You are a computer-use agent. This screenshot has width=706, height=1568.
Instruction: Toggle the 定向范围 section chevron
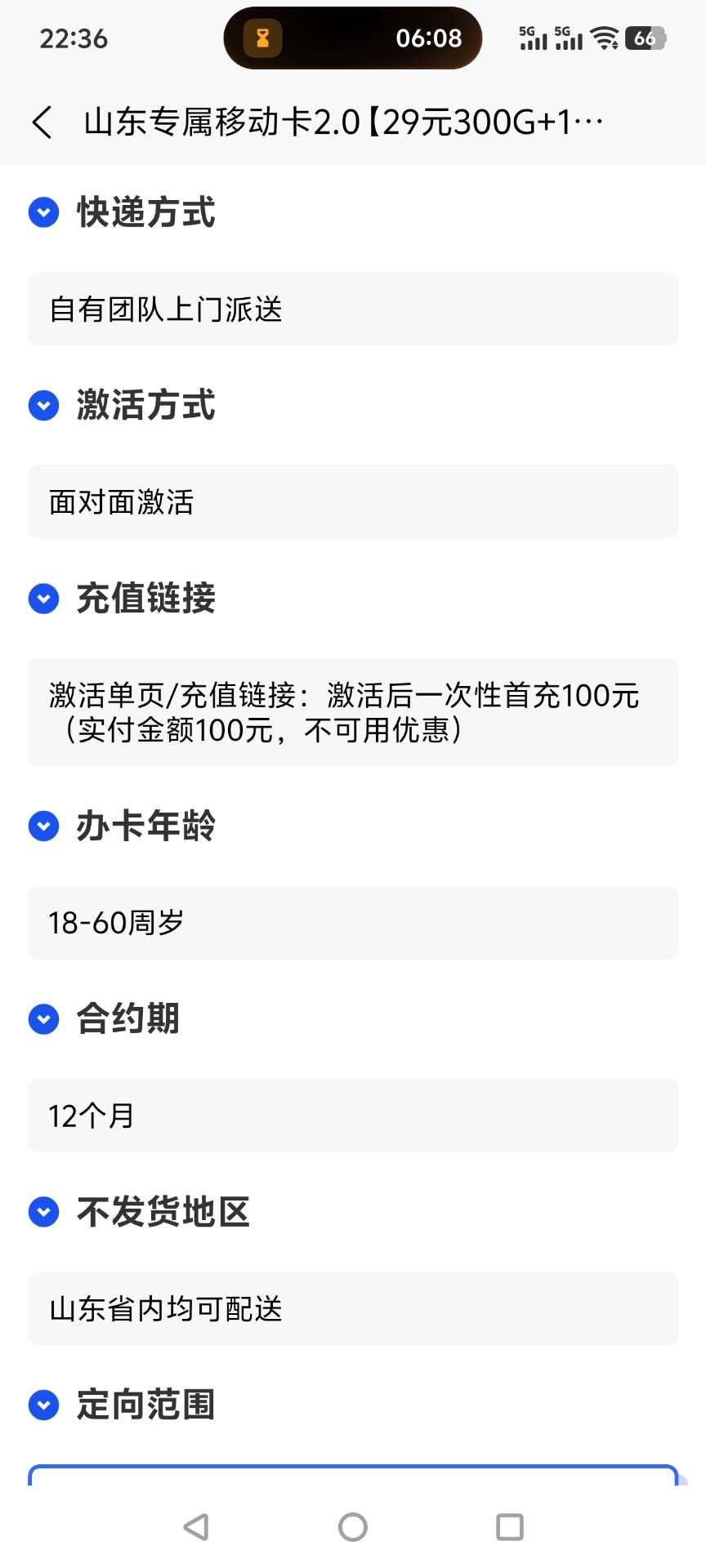[x=43, y=1405]
